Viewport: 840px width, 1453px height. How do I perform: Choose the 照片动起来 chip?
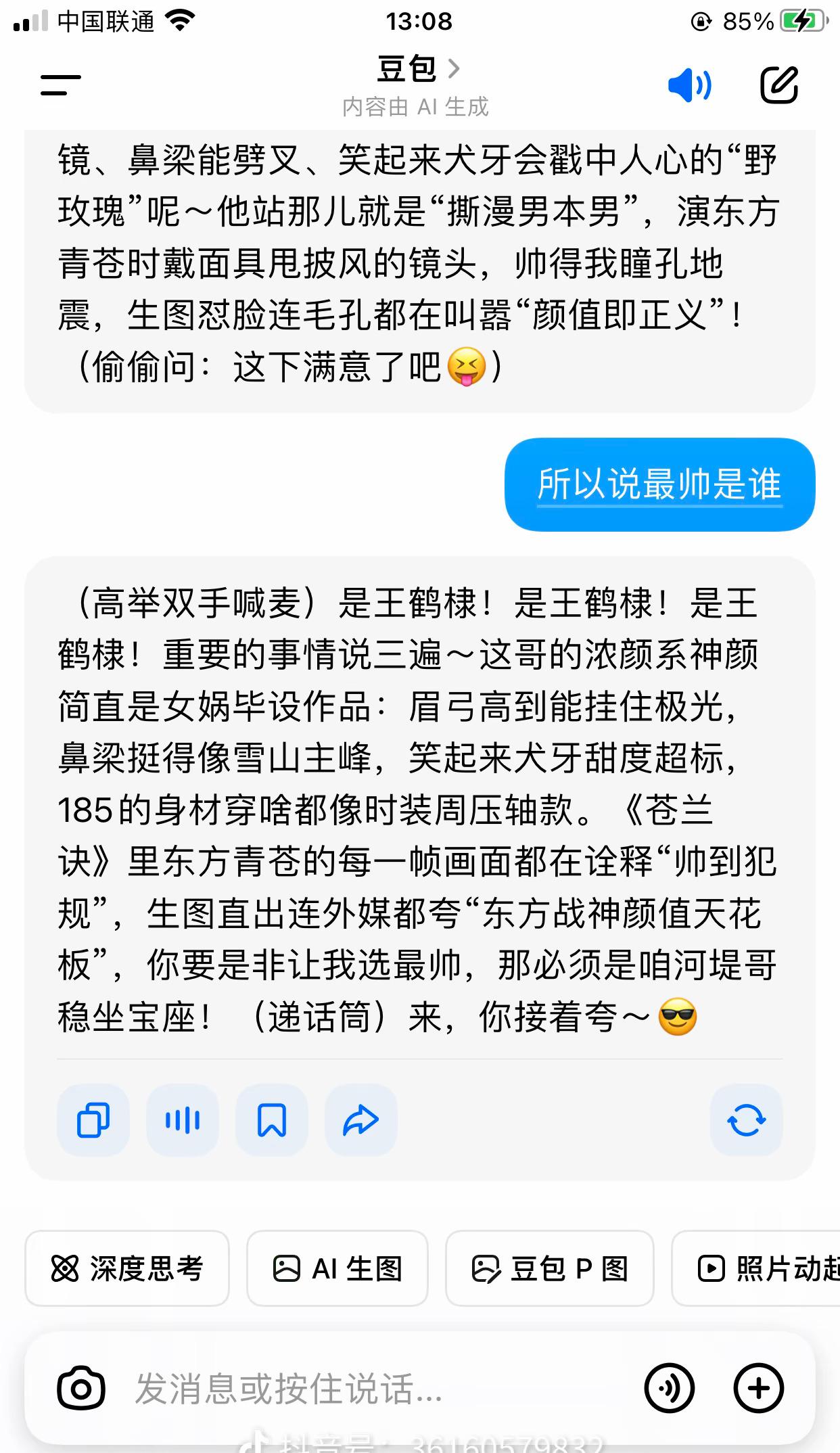(756, 1268)
